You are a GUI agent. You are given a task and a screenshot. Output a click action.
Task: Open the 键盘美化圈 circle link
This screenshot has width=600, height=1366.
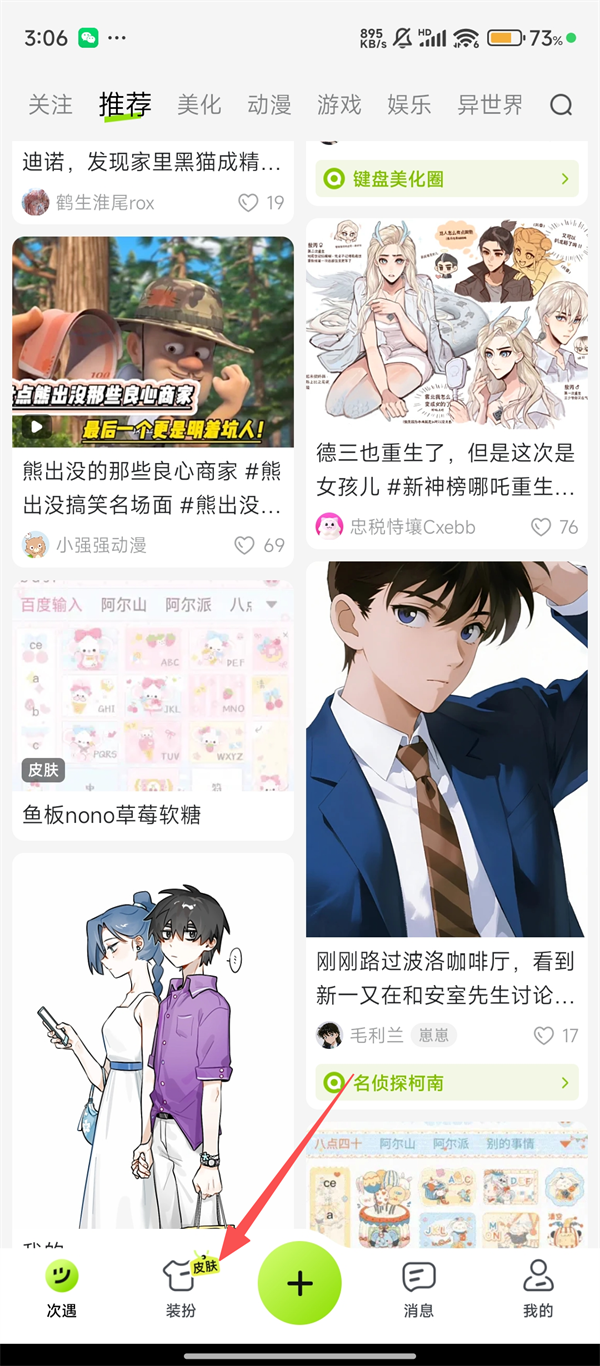click(x=446, y=179)
